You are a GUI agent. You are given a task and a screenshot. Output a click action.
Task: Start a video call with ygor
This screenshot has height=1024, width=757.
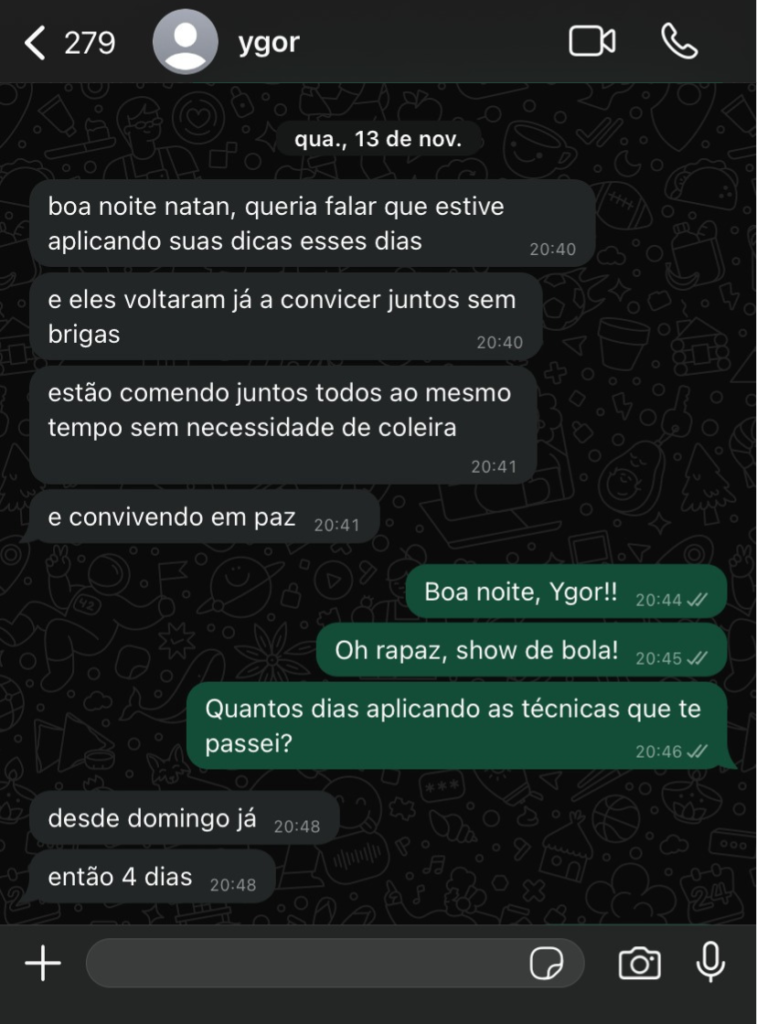(x=592, y=41)
